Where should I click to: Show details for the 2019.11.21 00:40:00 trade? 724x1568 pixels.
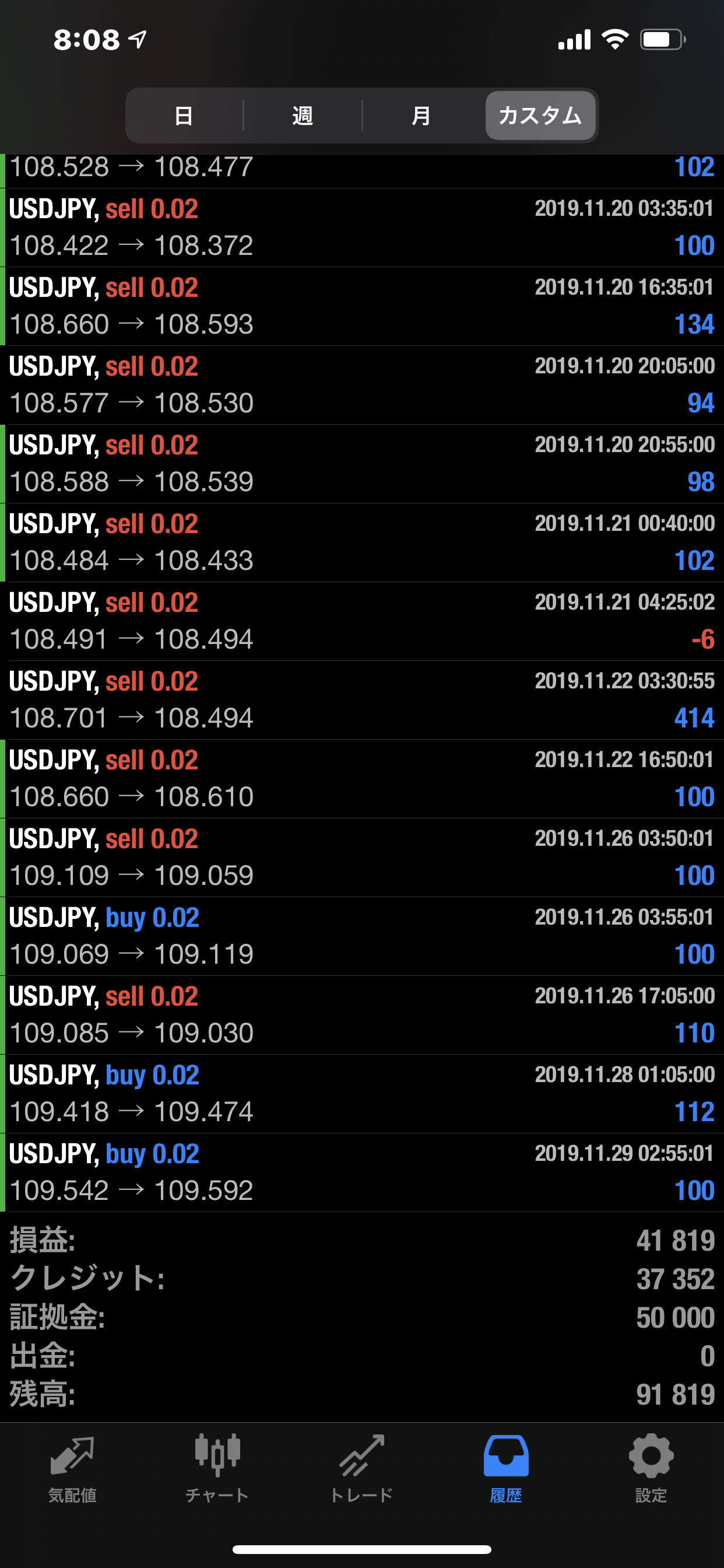362,542
